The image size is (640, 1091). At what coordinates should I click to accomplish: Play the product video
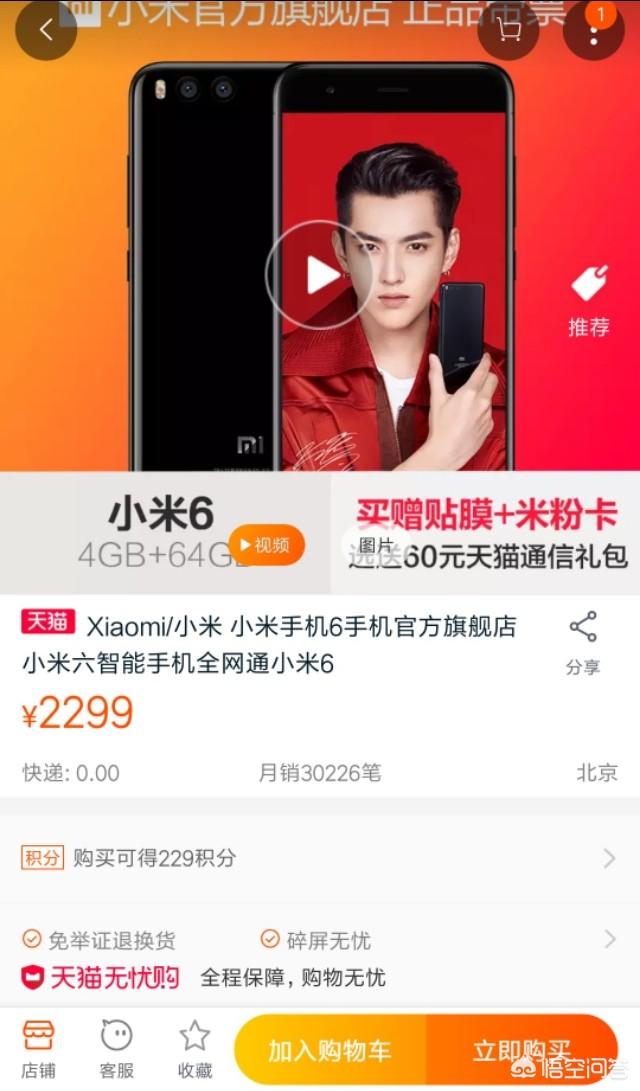pyautogui.click(x=319, y=274)
